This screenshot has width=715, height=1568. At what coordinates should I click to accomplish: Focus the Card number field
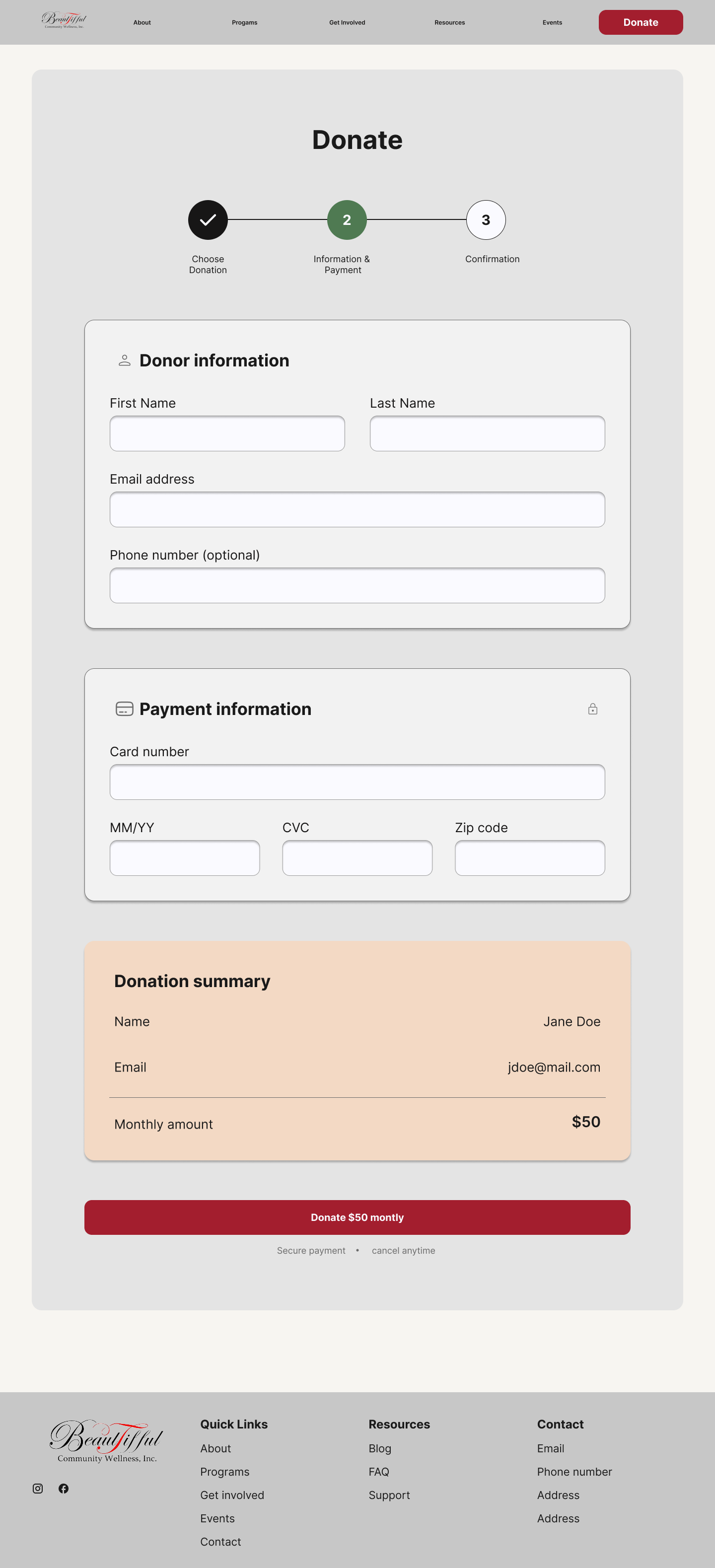[x=357, y=782]
